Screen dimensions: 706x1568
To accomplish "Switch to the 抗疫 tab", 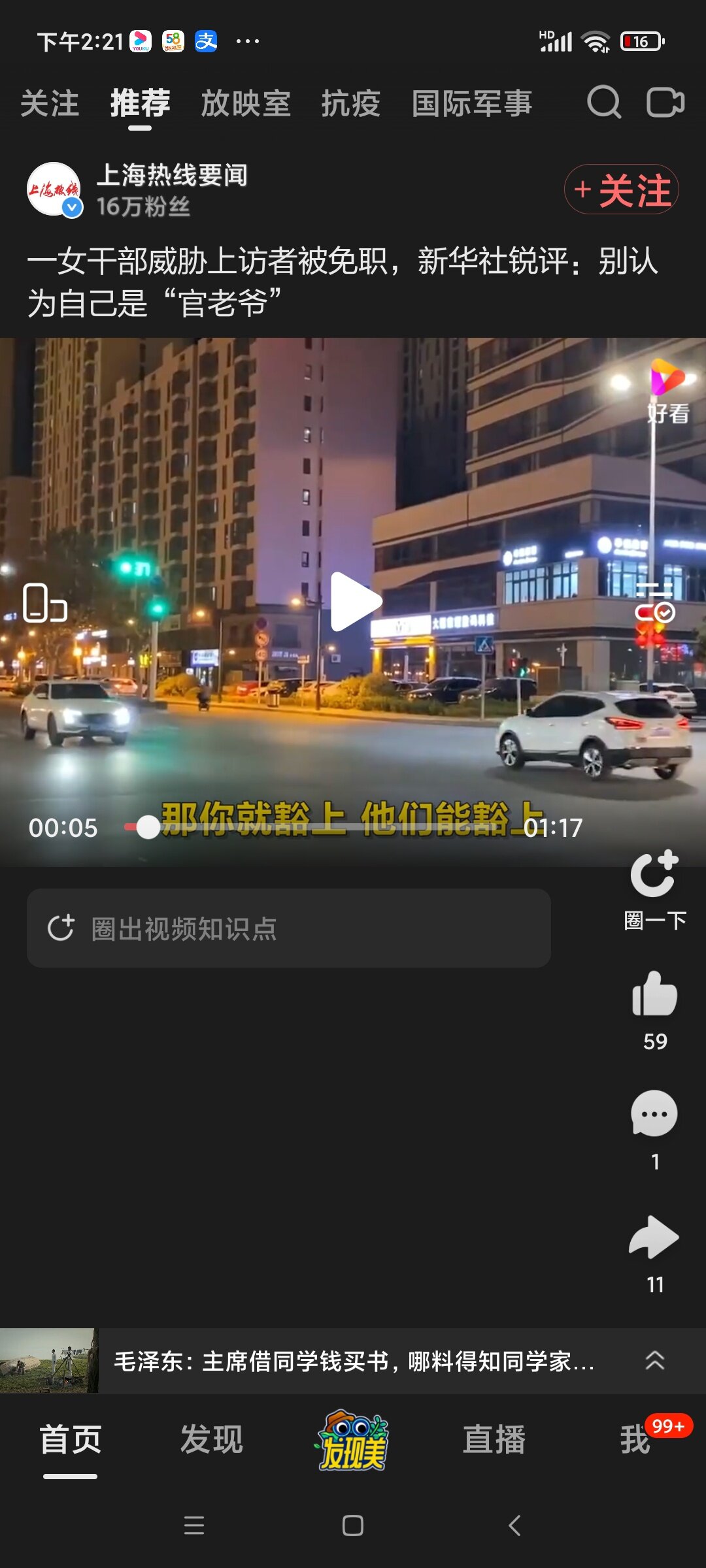I will pyautogui.click(x=351, y=104).
